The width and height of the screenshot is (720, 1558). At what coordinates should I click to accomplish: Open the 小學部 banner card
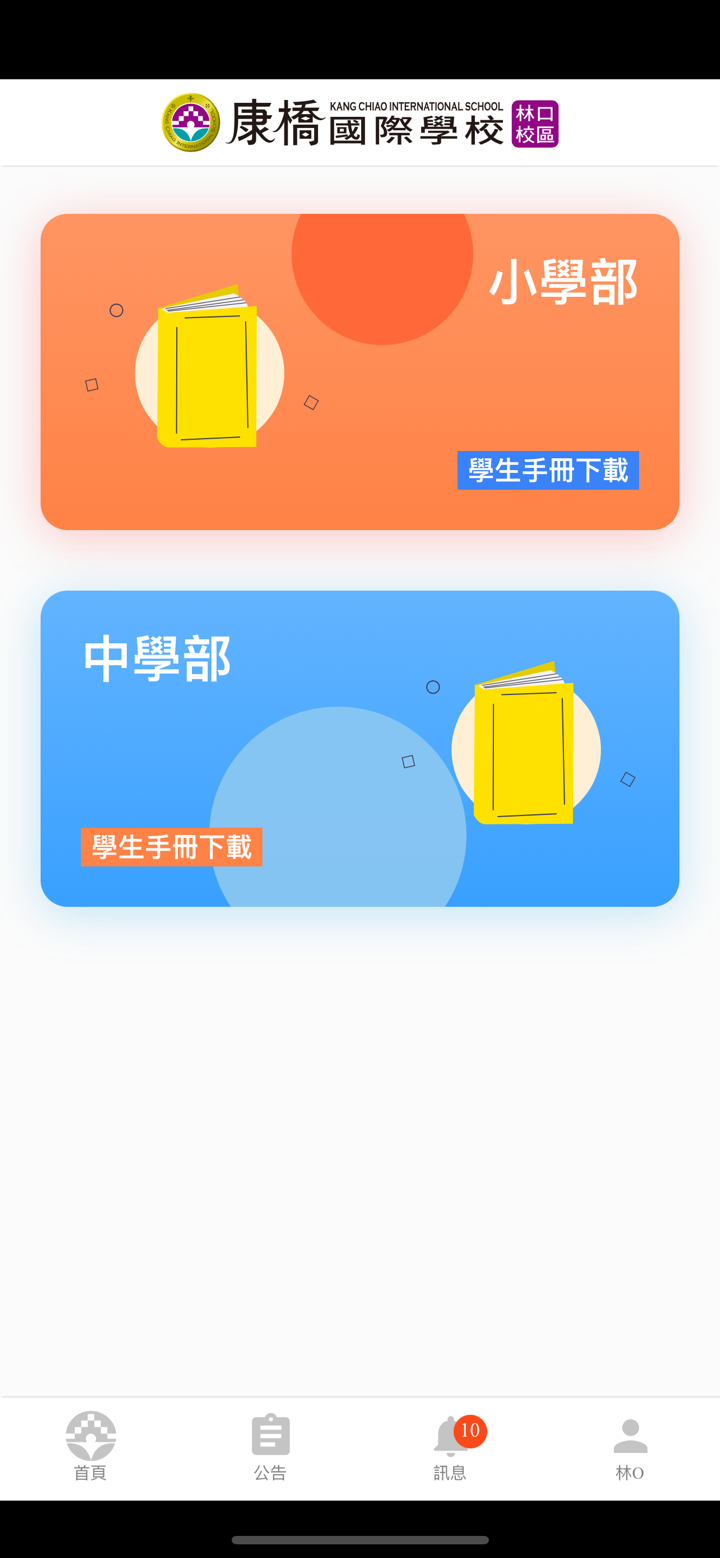coord(360,371)
